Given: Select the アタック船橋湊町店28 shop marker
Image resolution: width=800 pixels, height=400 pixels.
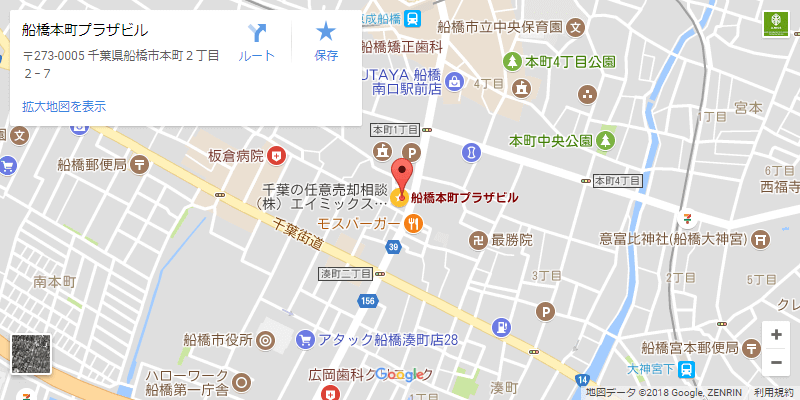Looking at the screenshot, I should pyautogui.click(x=305, y=341).
